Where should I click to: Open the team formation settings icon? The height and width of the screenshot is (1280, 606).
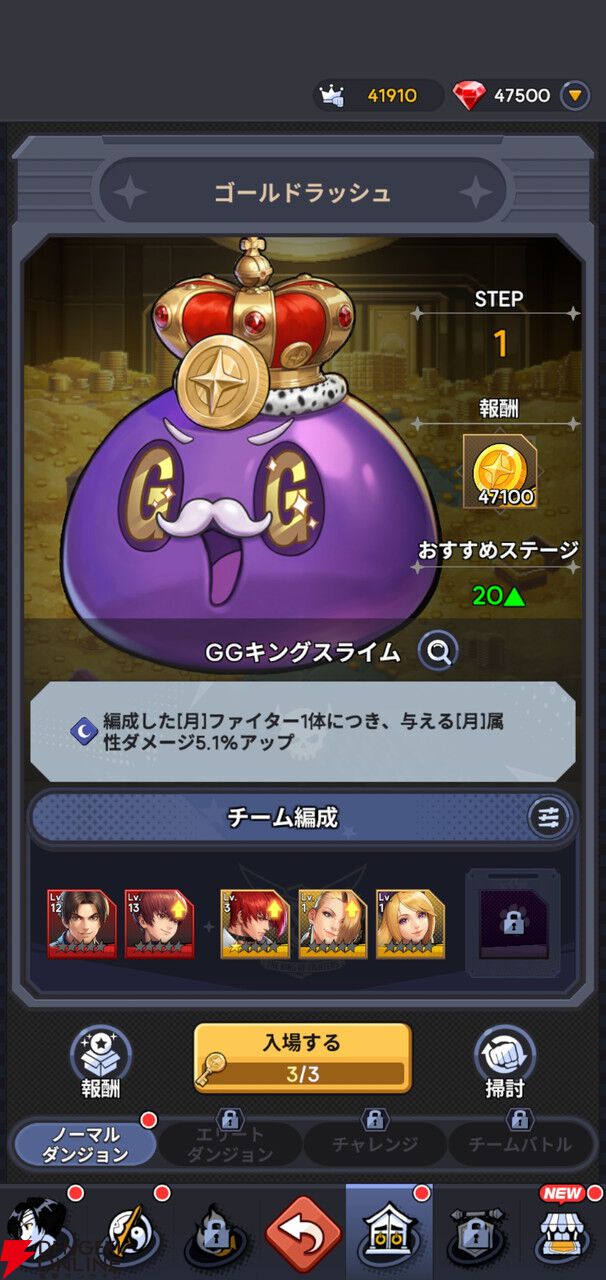pos(548,818)
